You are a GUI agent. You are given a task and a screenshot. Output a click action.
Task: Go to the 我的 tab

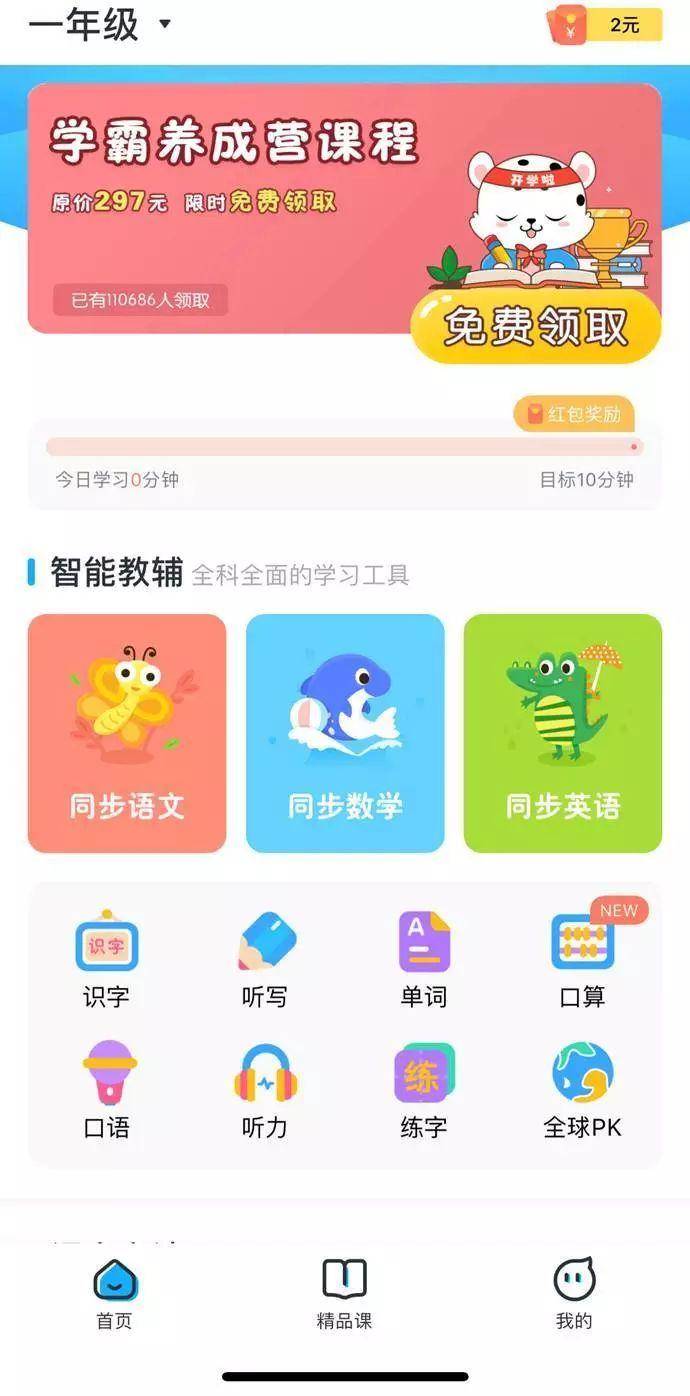click(x=574, y=1293)
